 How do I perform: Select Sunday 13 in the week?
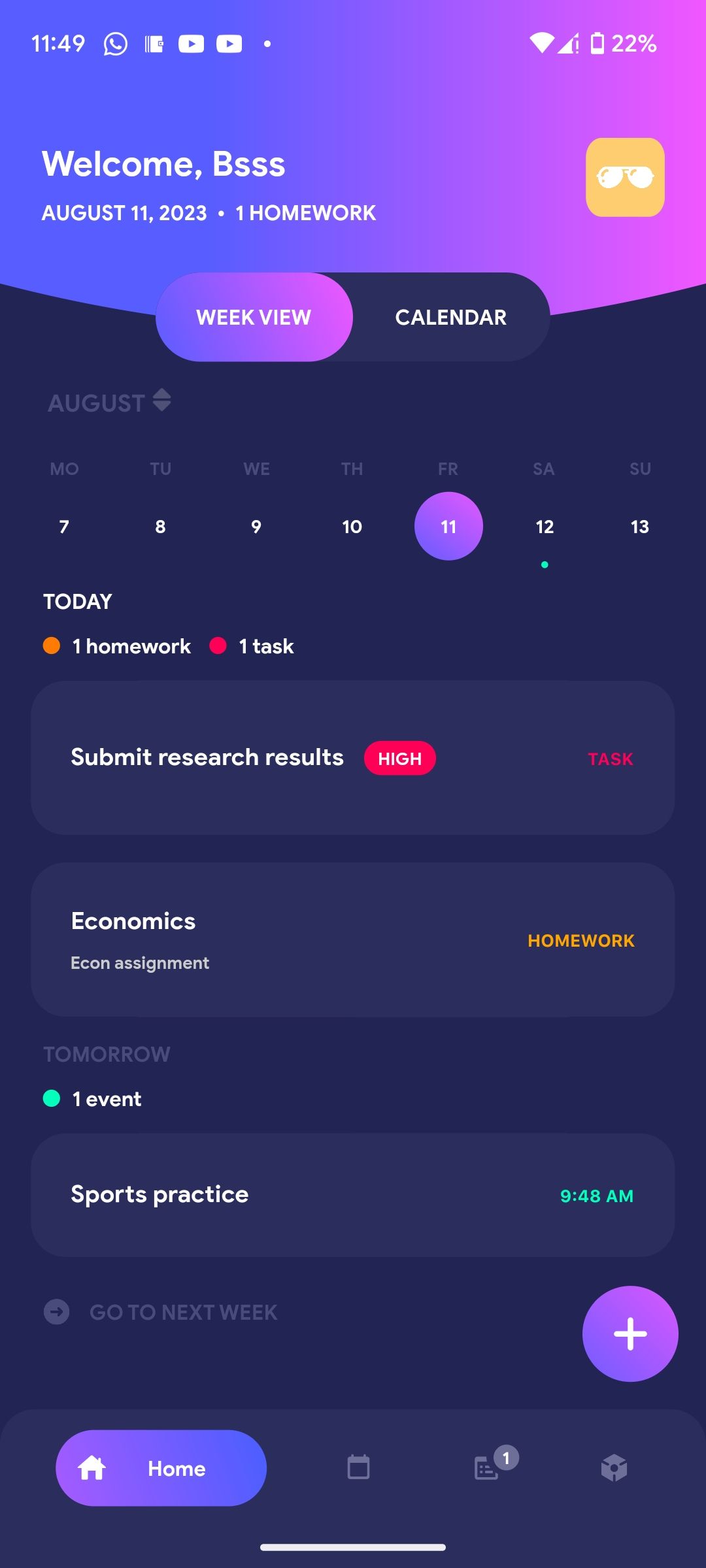[639, 527]
